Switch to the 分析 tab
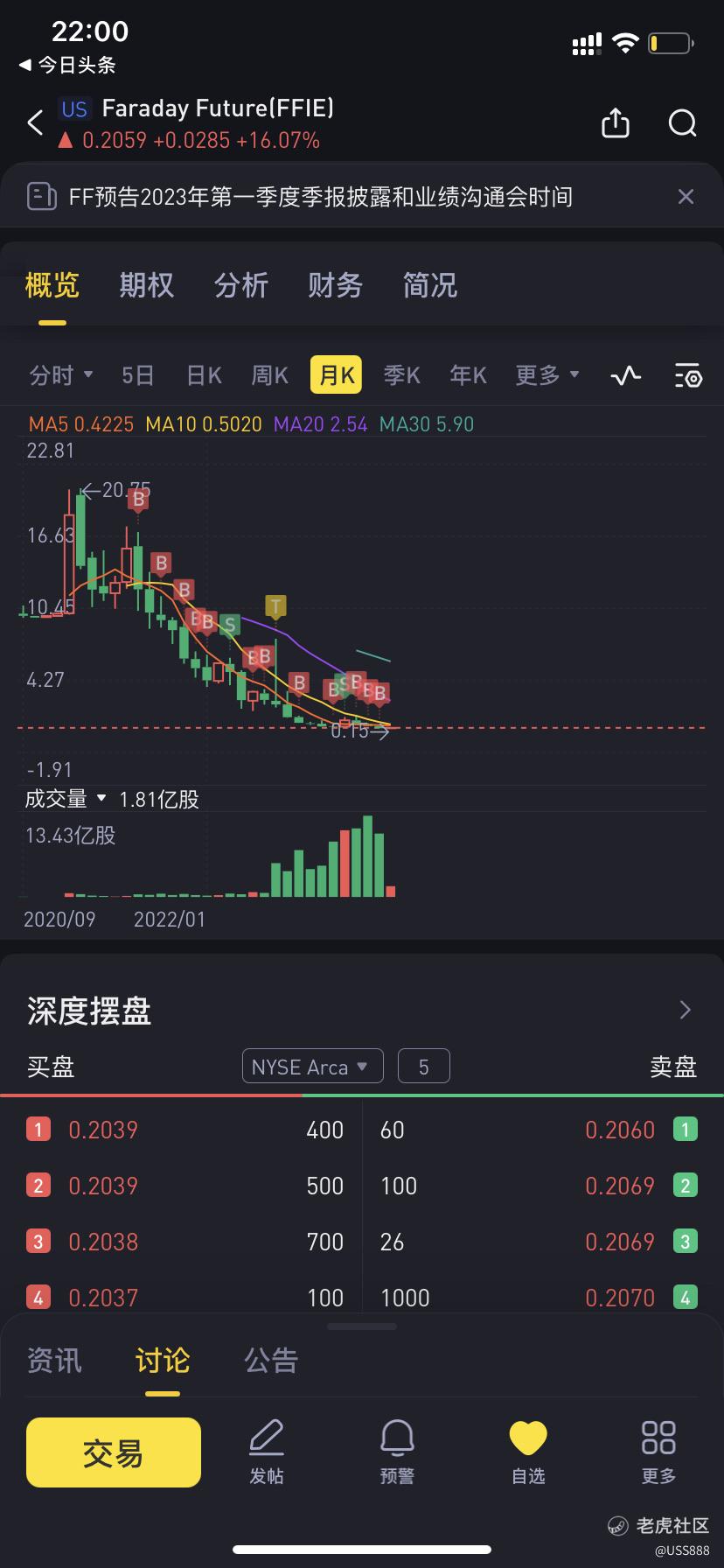 [241, 285]
